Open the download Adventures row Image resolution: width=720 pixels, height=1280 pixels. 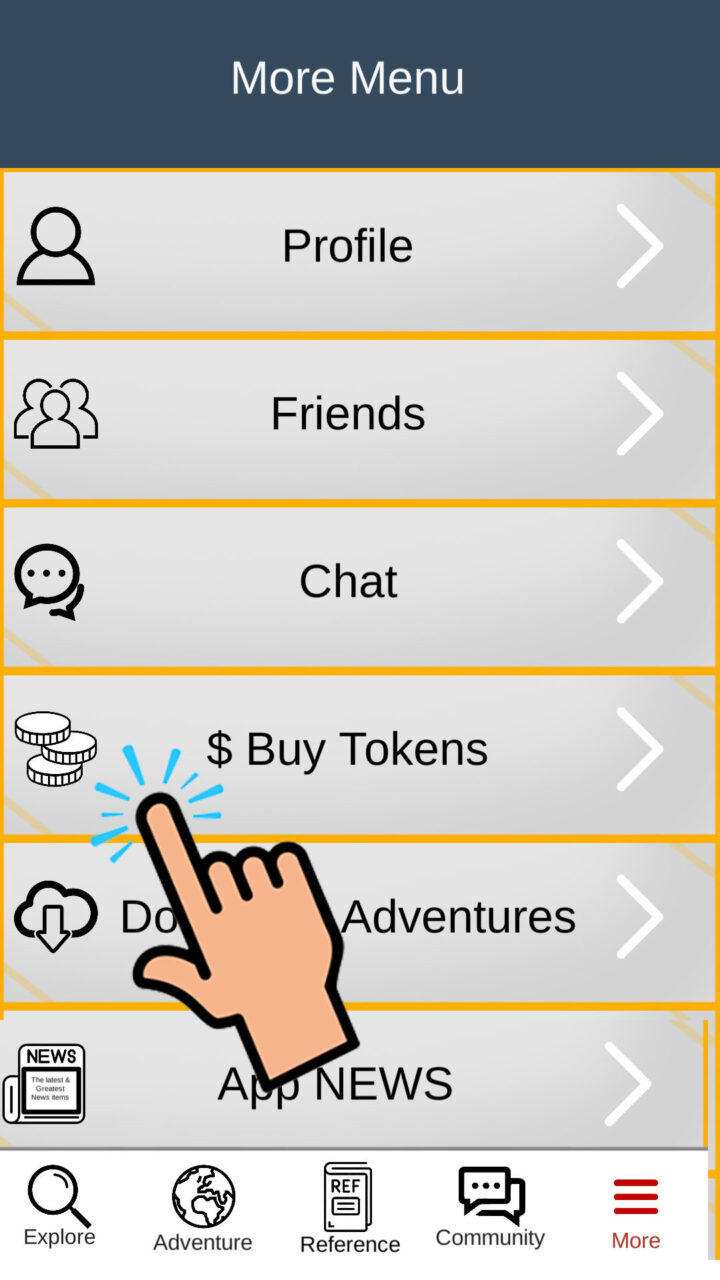point(460,918)
